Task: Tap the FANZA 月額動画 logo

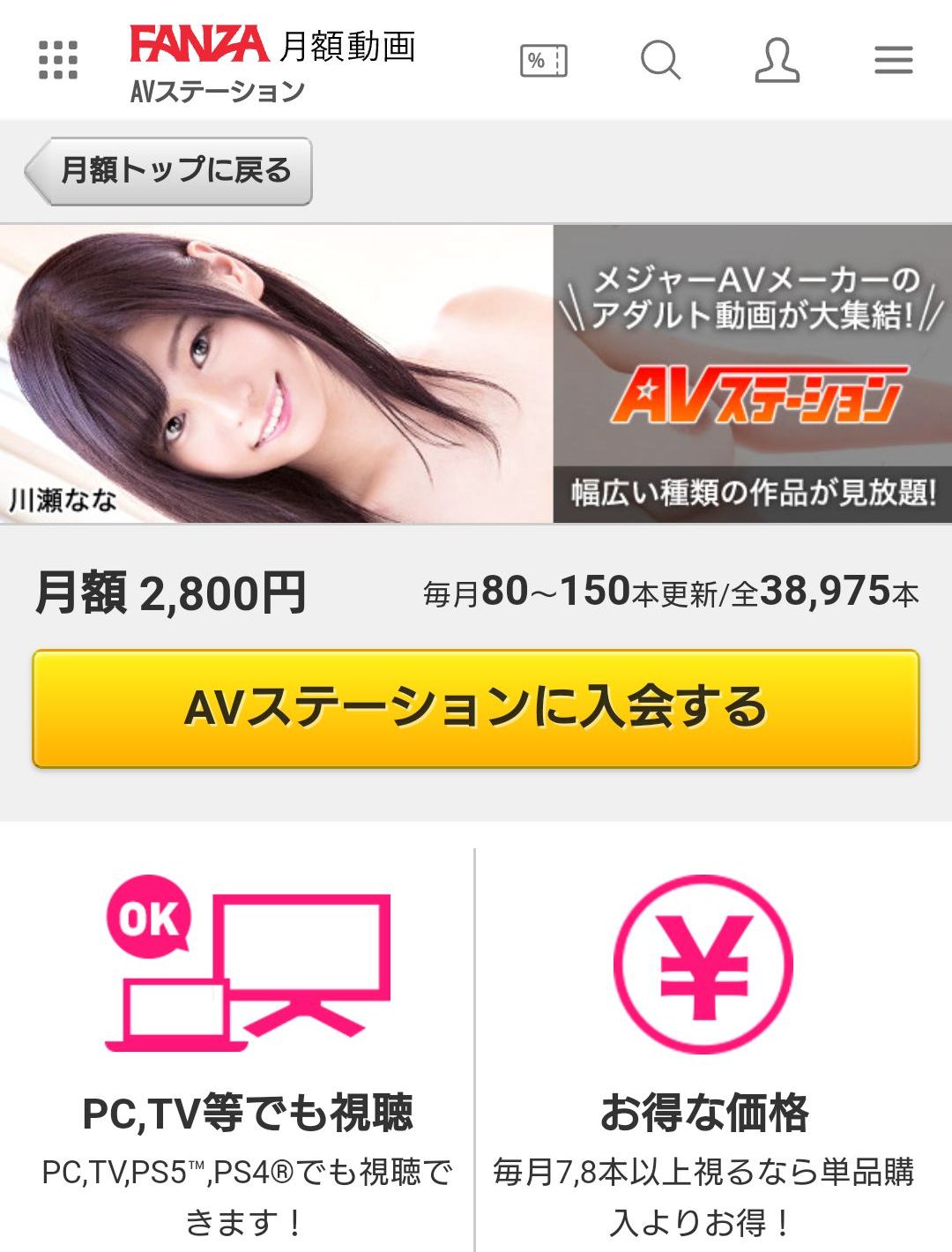Action: (272, 46)
